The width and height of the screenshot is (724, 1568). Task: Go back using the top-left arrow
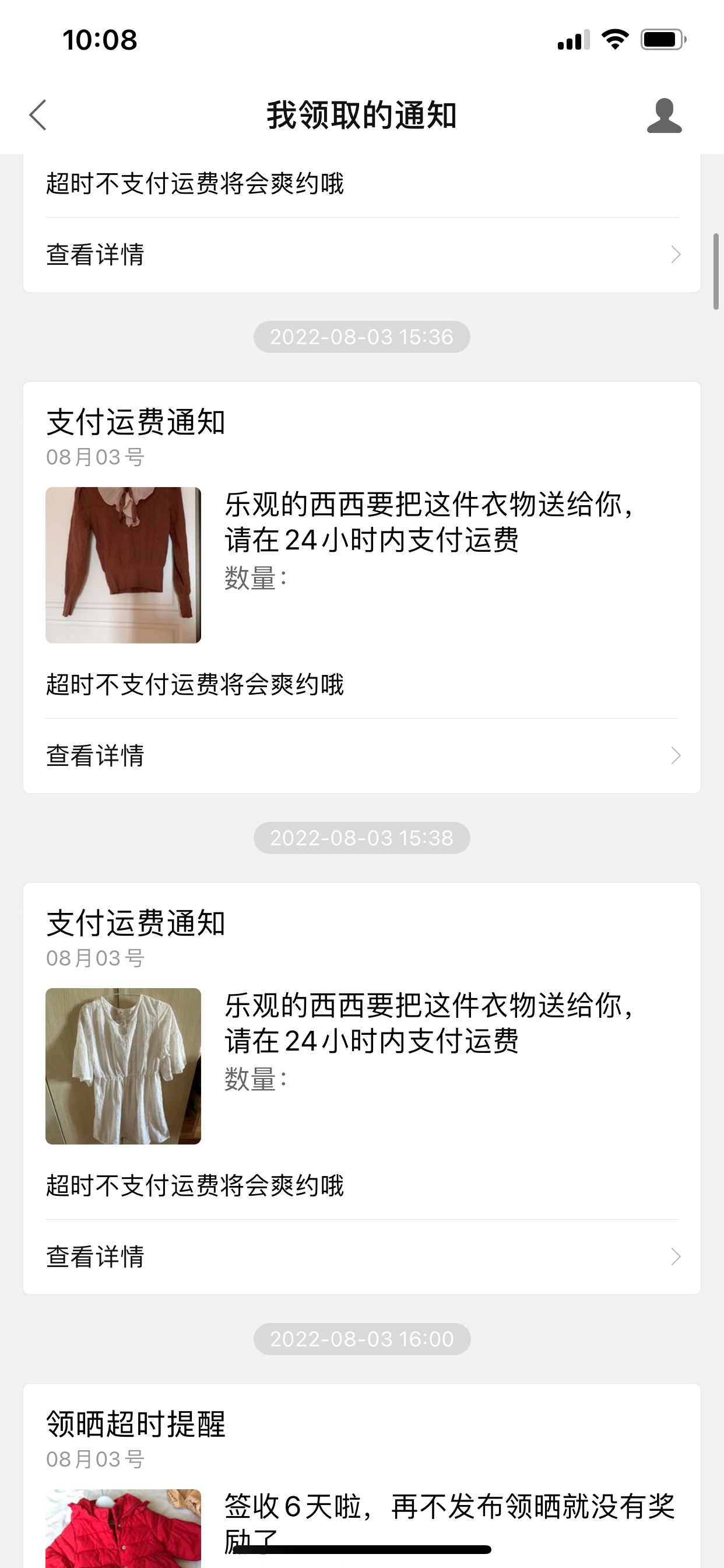[38, 115]
